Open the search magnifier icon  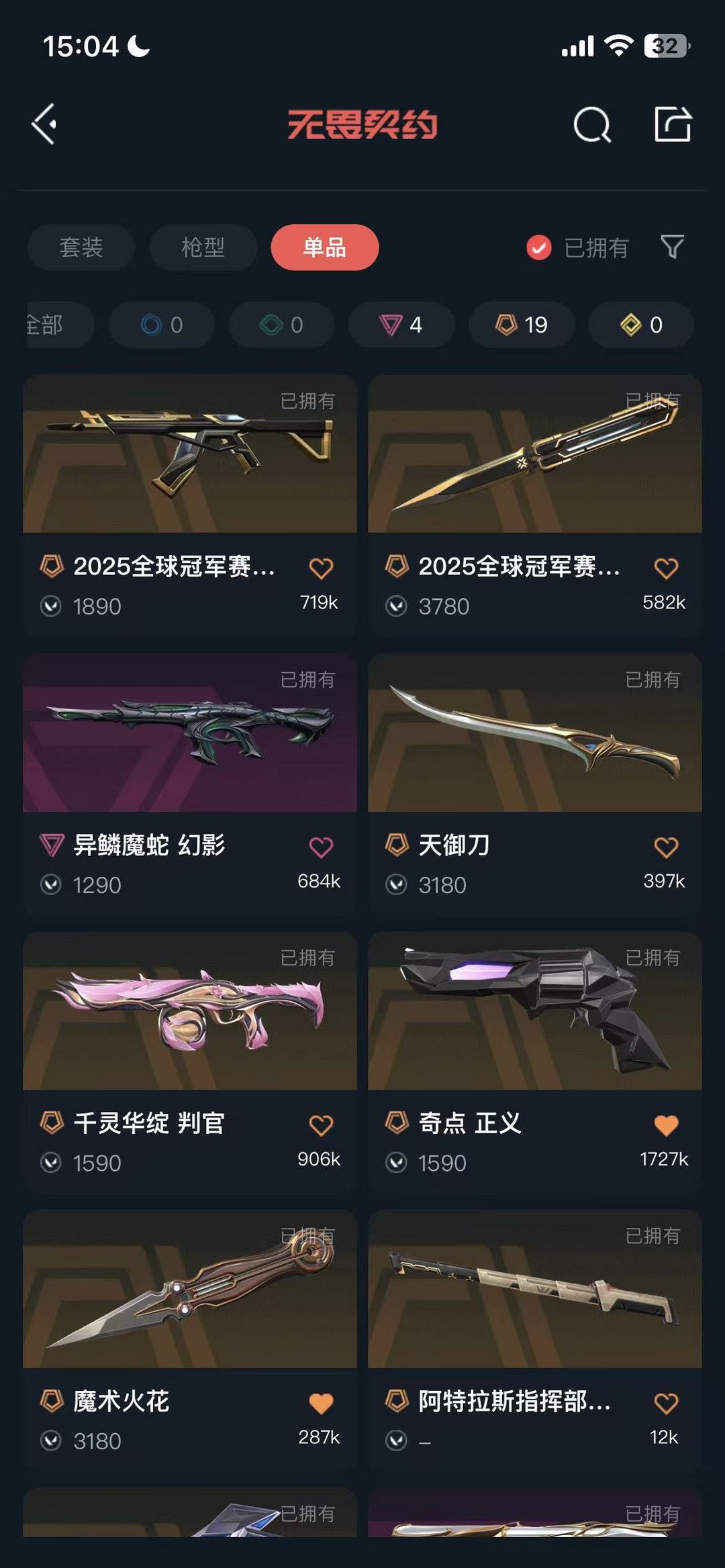[x=592, y=124]
